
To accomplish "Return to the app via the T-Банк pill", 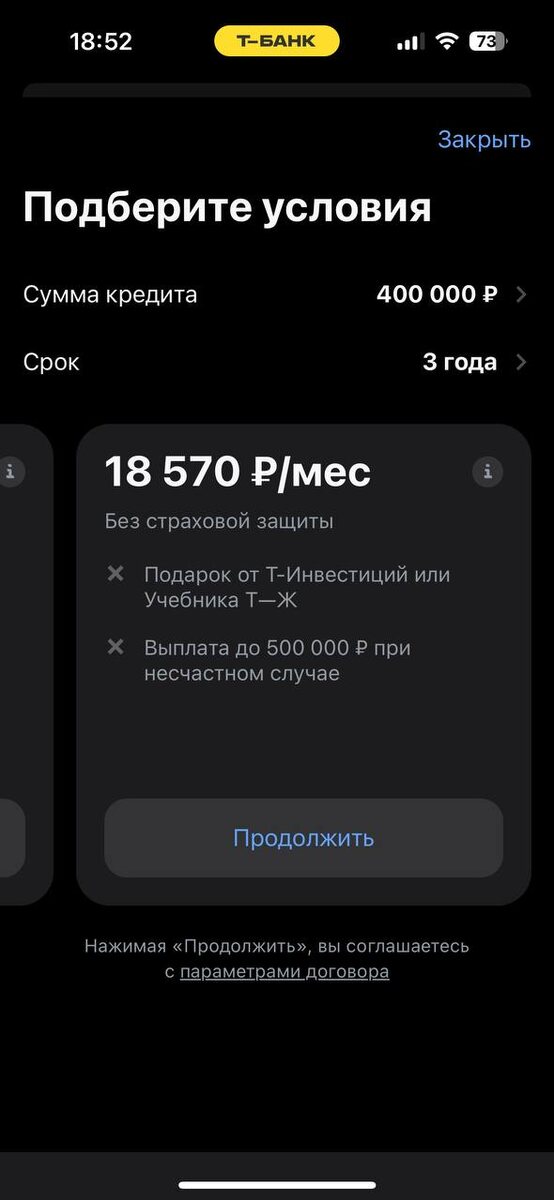I will tap(276, 41).
